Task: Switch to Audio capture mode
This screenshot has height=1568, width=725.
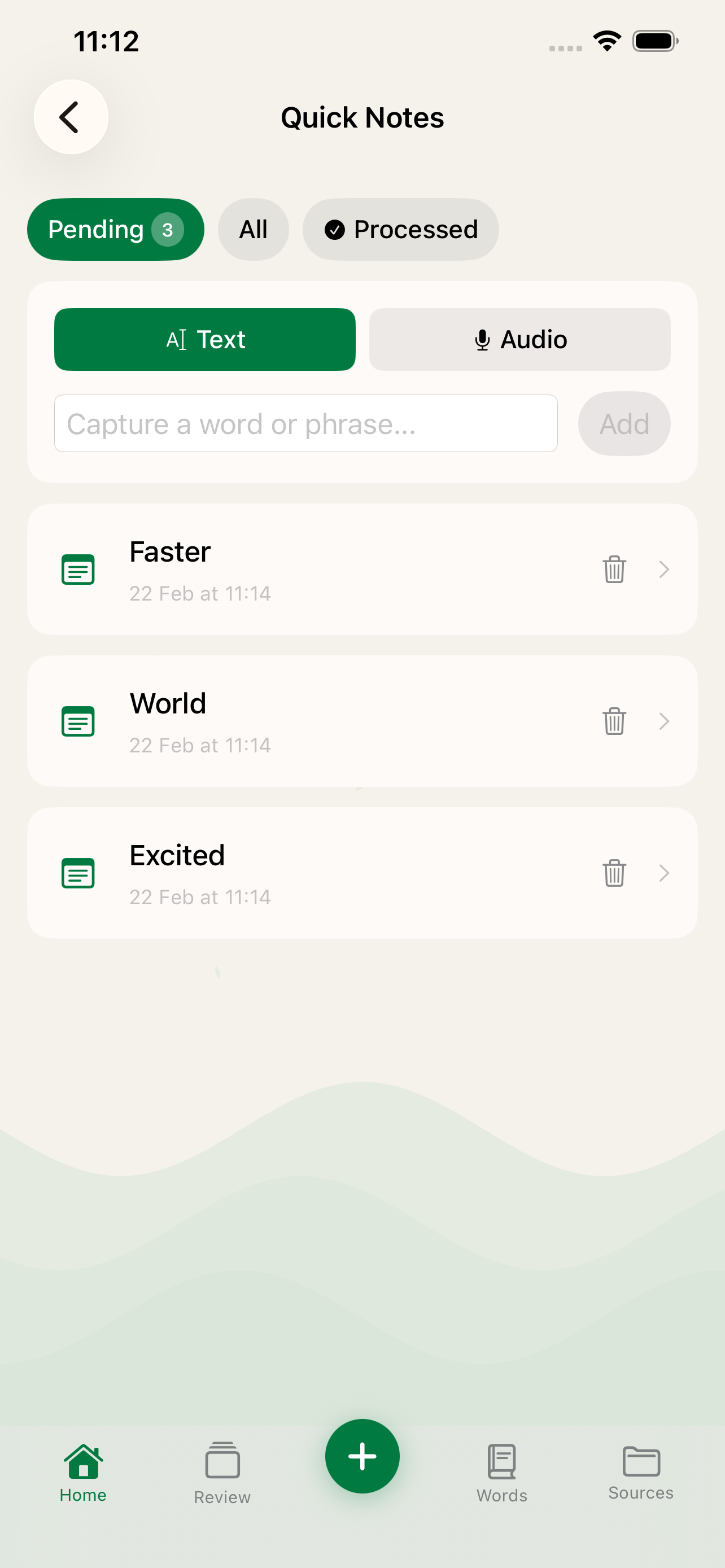Action: point(519,340)
